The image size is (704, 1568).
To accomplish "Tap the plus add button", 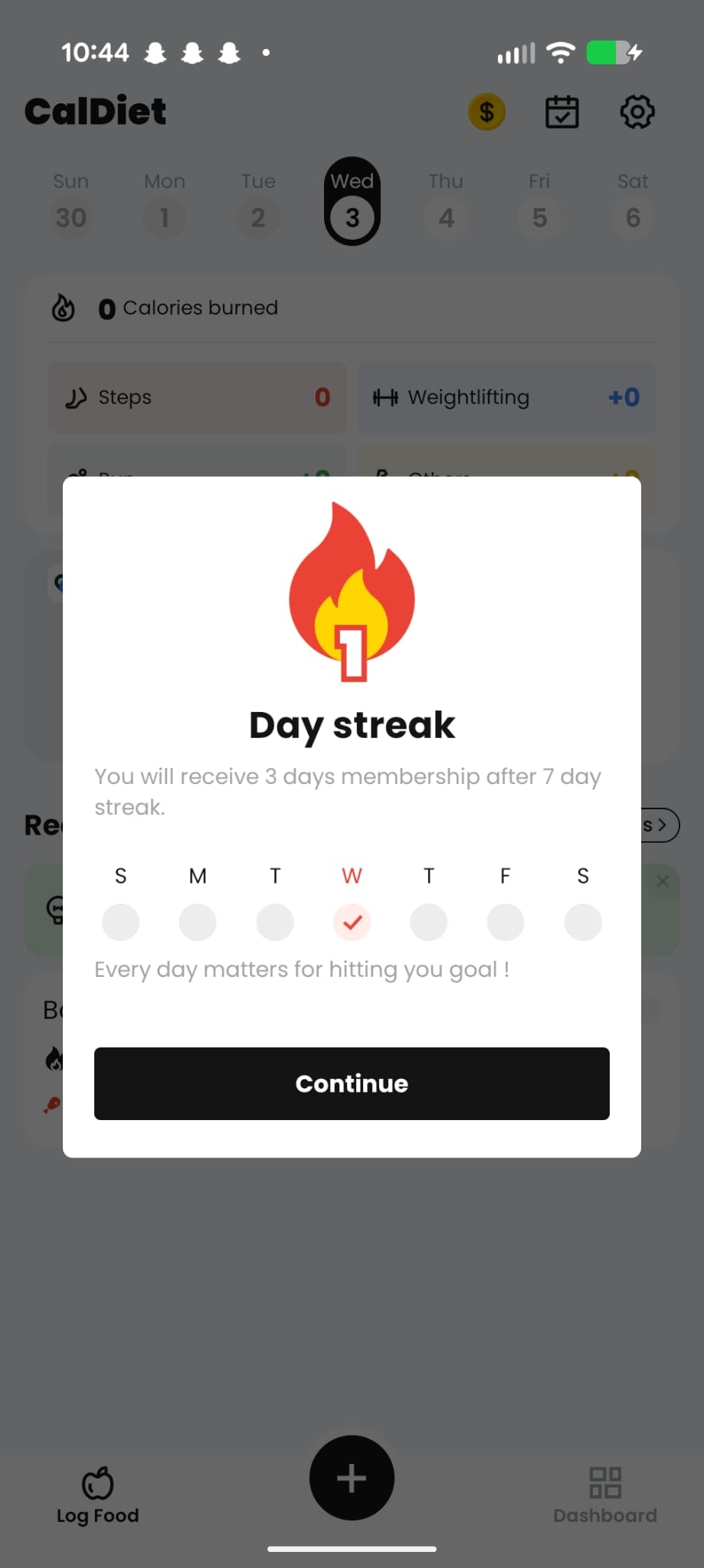I will (352, 1478).
